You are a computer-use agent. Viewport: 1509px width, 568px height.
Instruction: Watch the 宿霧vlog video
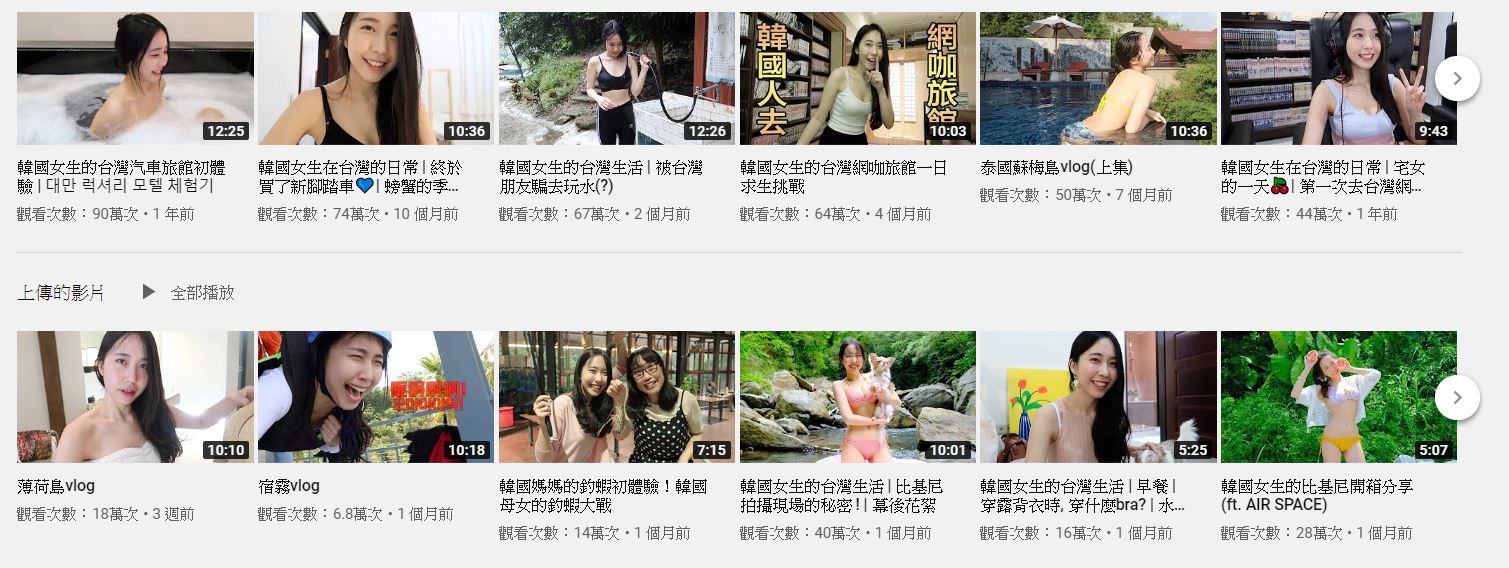click(375, 397)
